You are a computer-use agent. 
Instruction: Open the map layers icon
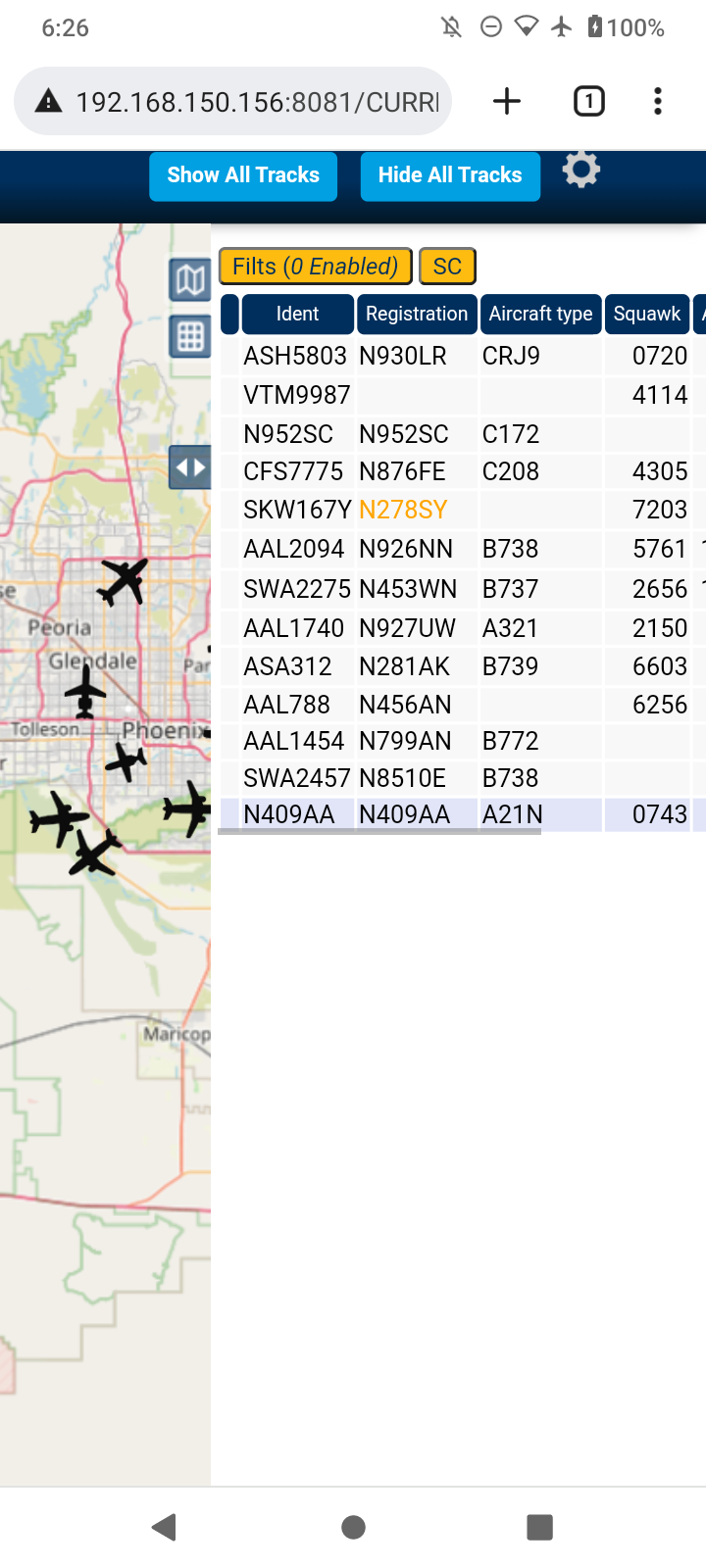pos(190,281)
